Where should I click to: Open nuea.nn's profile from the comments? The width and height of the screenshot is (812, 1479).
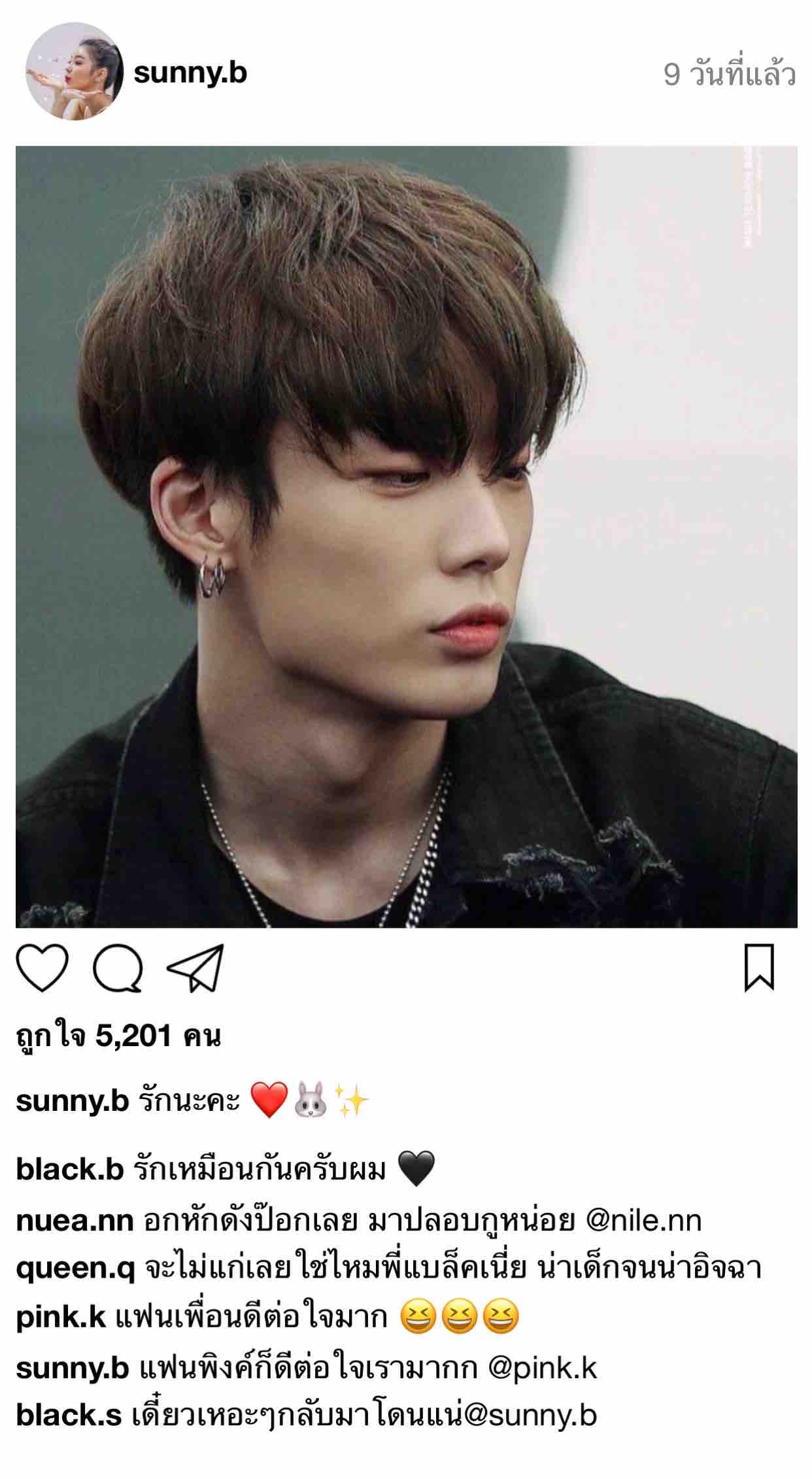pos(75,1220)
